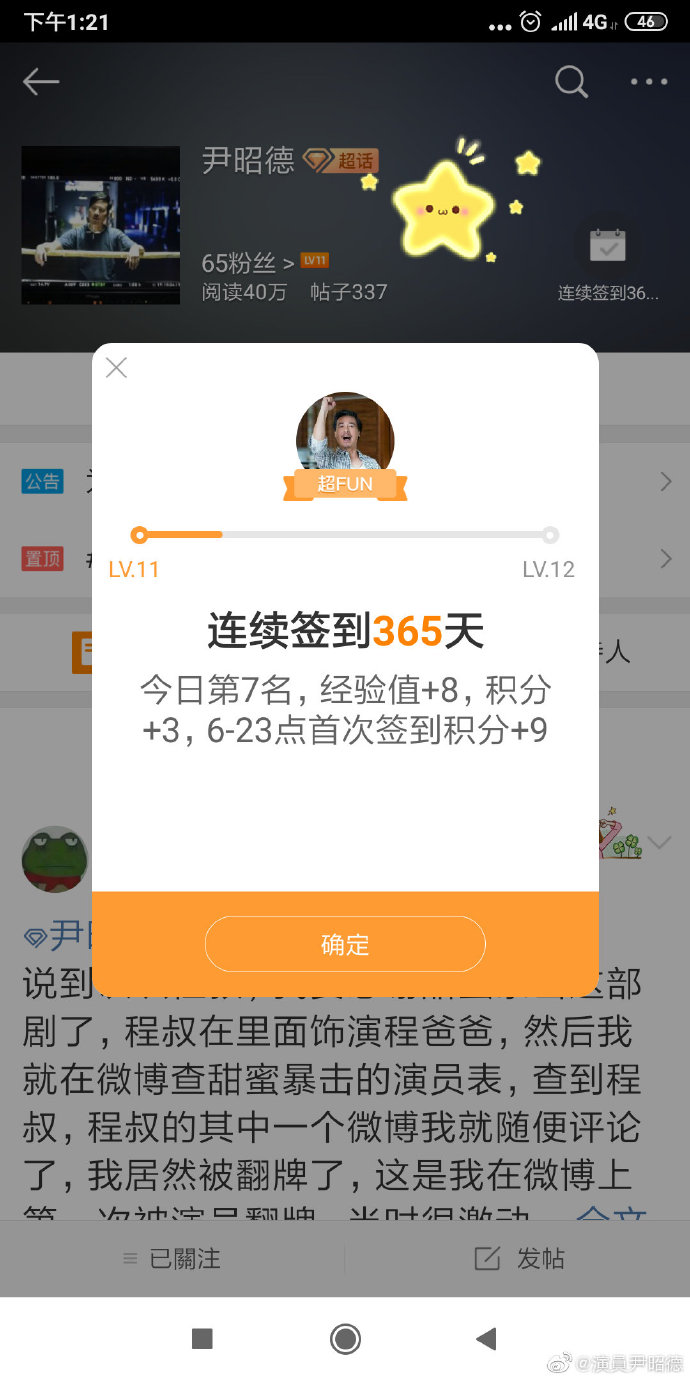The image size is (690, 1380).
Task: Open the three-dot overflow menu
Action: [x=648, y=82]
